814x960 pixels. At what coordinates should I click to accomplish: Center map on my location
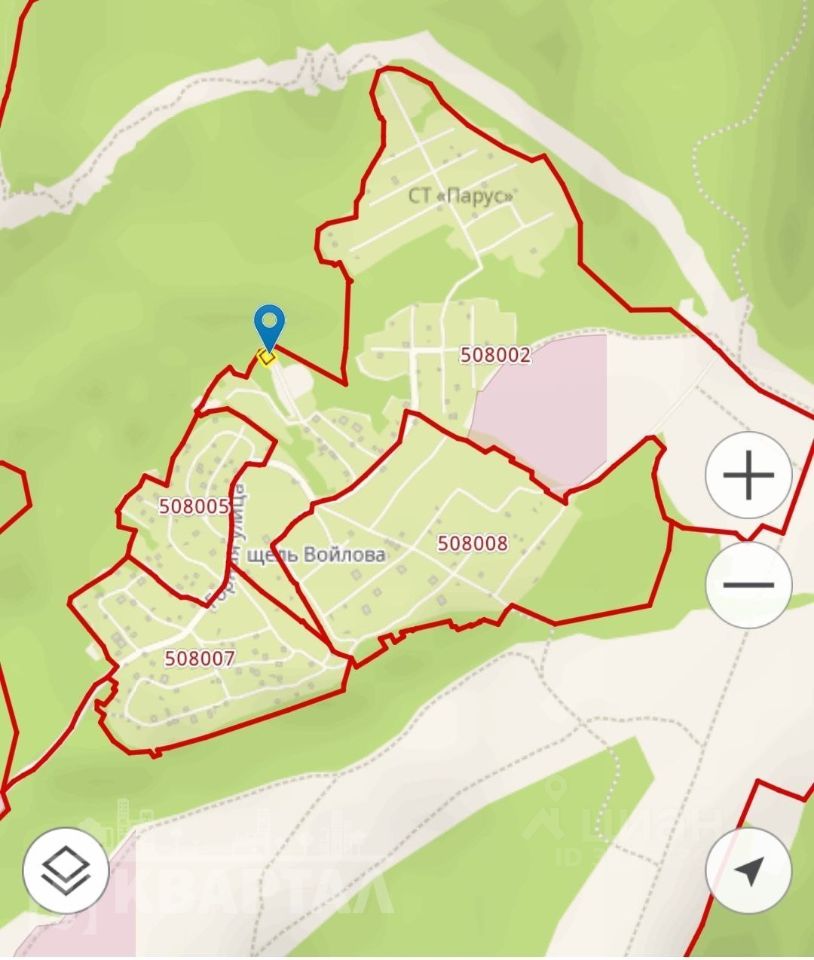[748, 870]
